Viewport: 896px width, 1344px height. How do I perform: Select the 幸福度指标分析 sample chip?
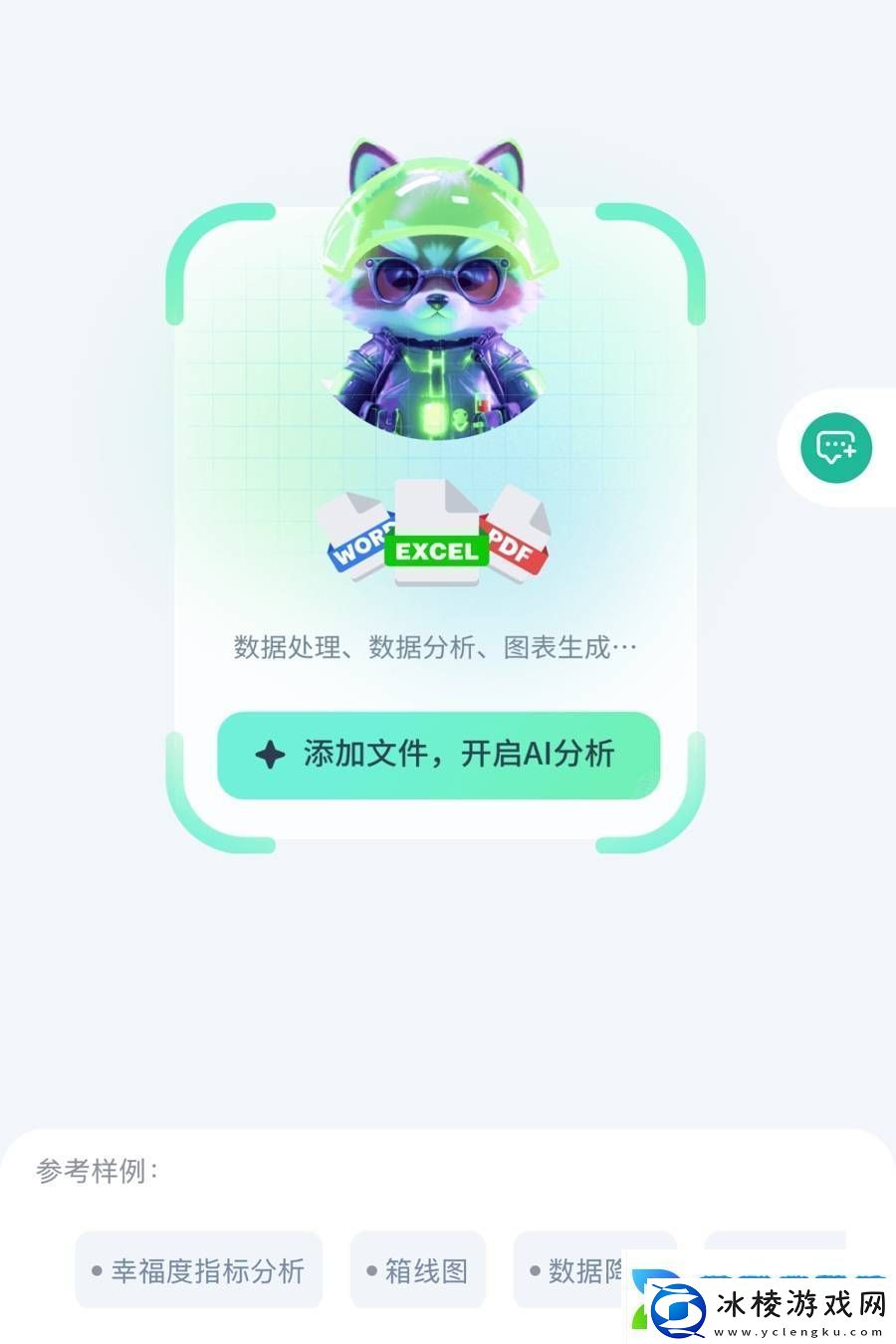(198, 1269)
